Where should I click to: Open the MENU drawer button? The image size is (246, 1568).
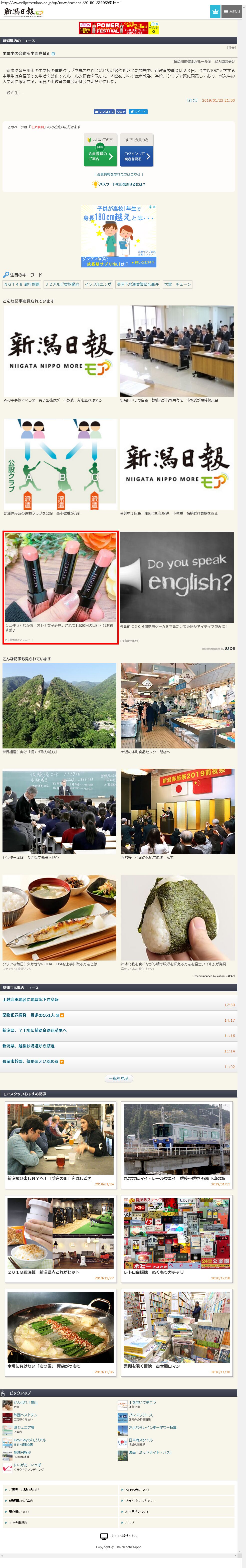[x=232, y=12]
